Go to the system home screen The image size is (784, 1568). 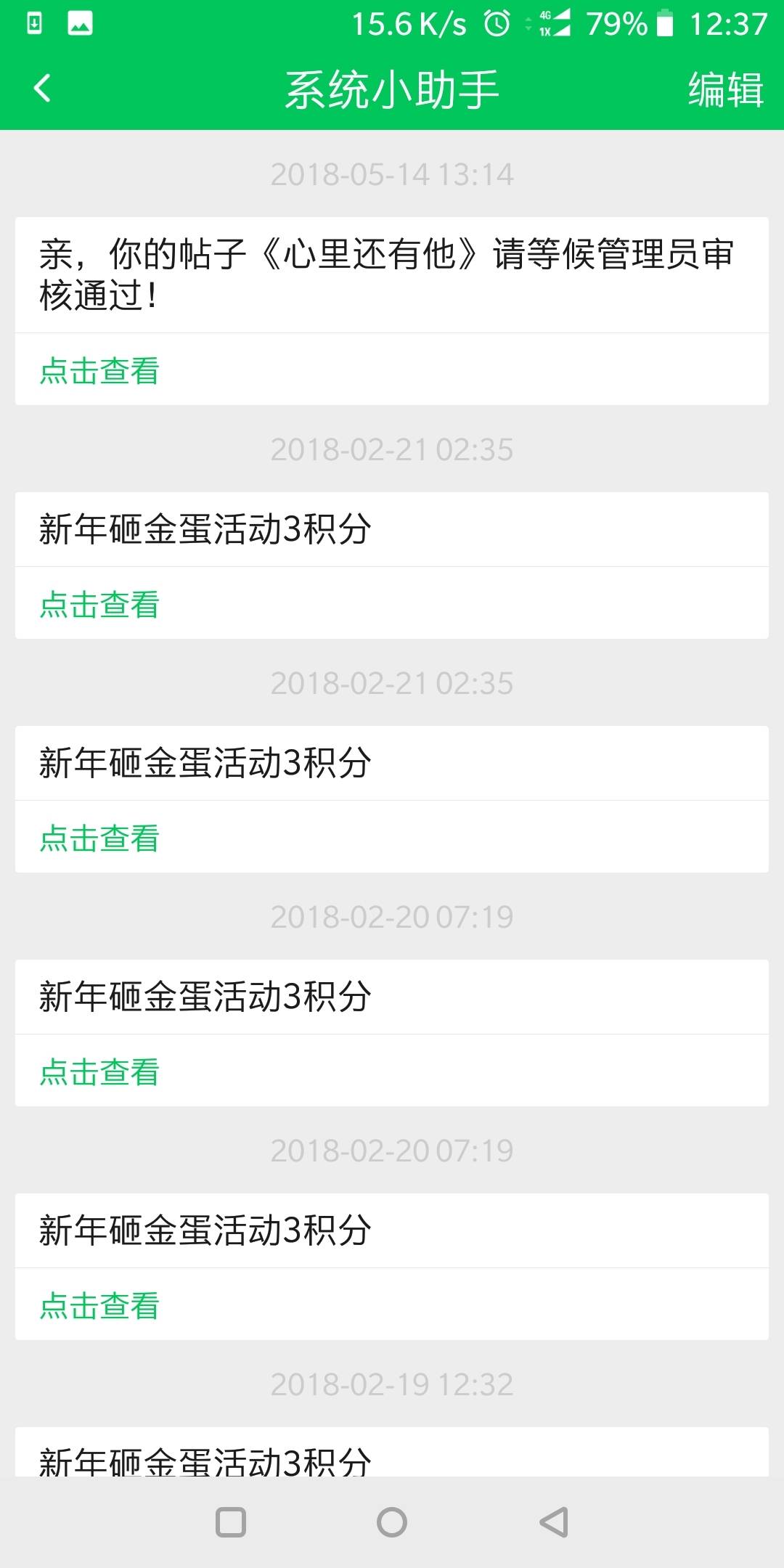coord(392,1522)
